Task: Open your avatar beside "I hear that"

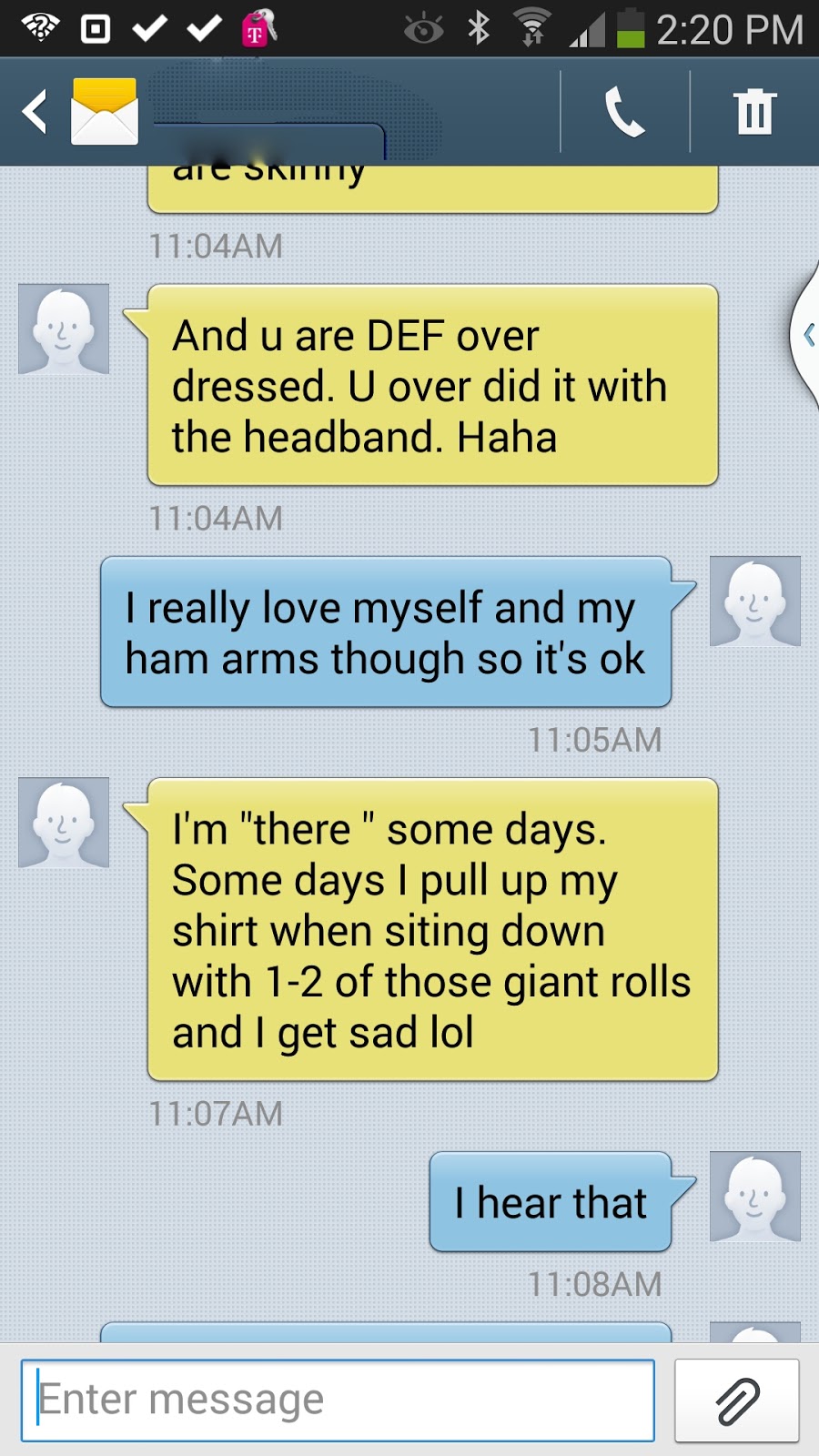Action: [x=754, y=1196]
